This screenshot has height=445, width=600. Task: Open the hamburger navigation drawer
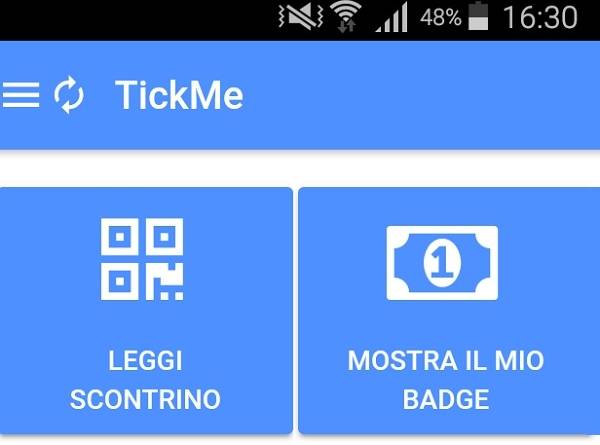pyautogui.click(x=21, y=95)
